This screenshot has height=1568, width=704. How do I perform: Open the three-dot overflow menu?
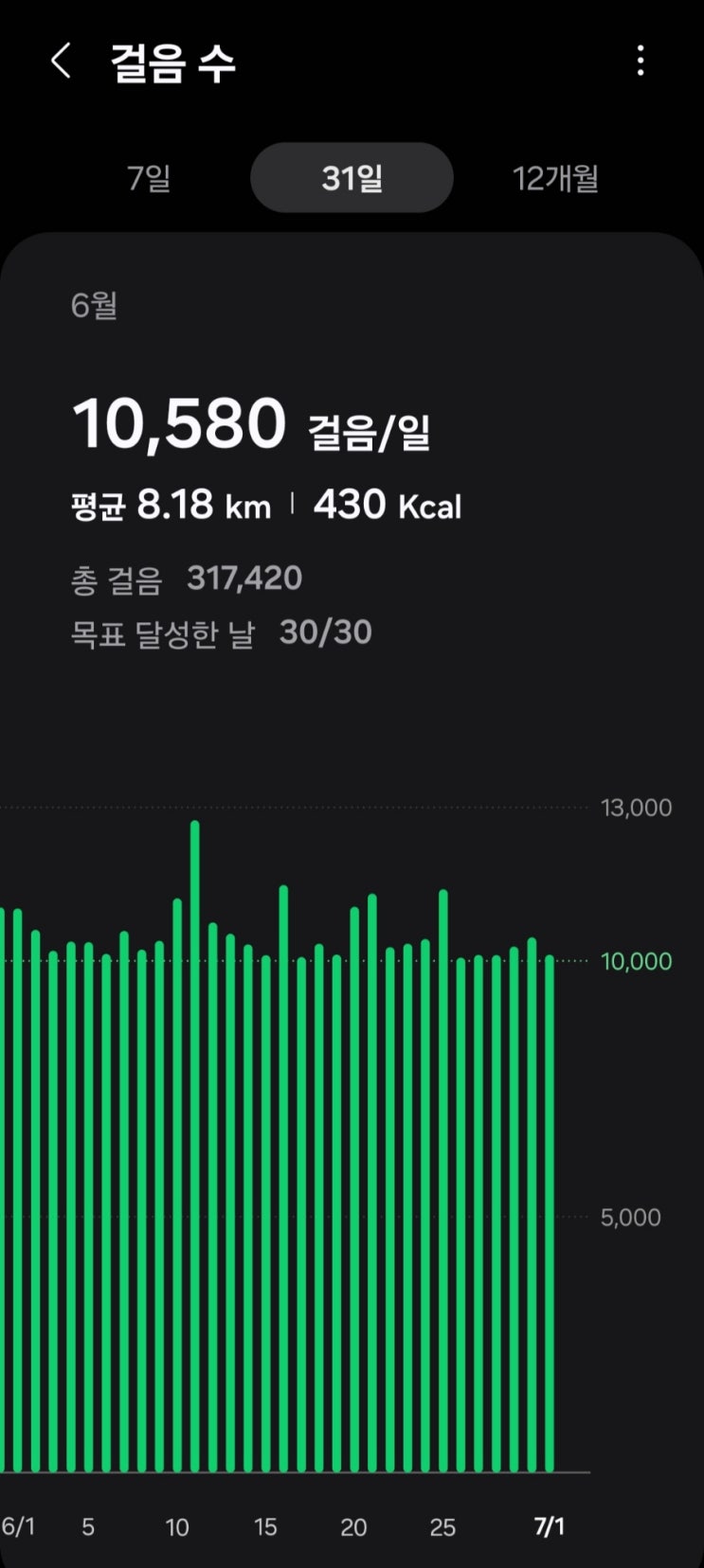641,62
